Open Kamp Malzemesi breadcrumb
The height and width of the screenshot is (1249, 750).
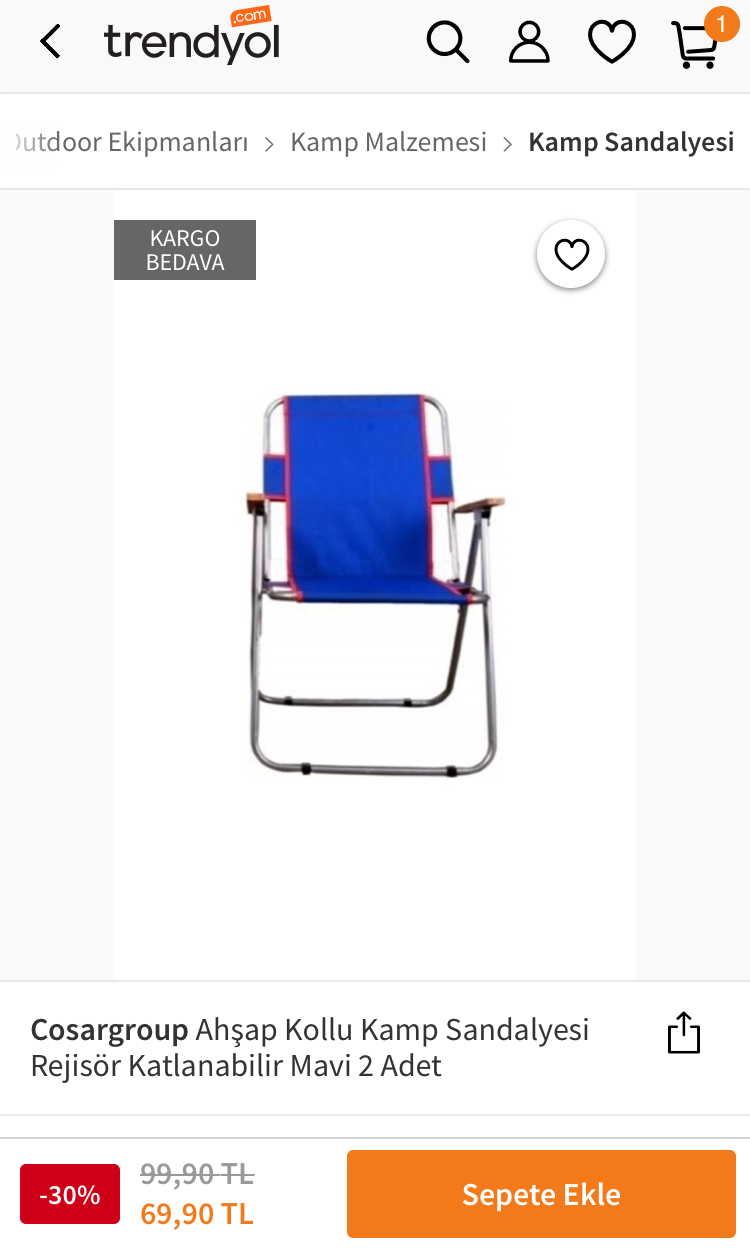point(388,142)
